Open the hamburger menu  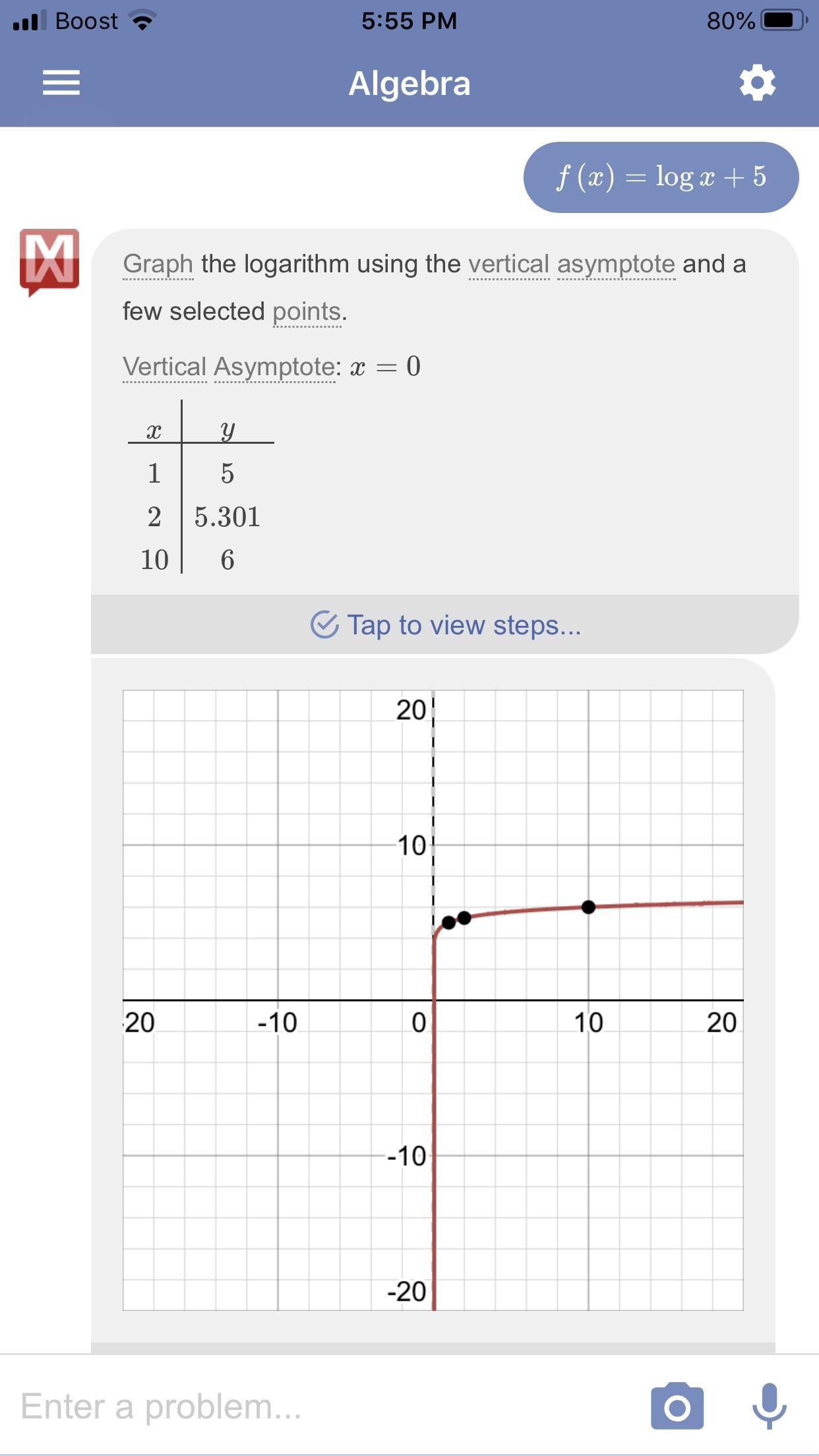[x=61, y=83]
